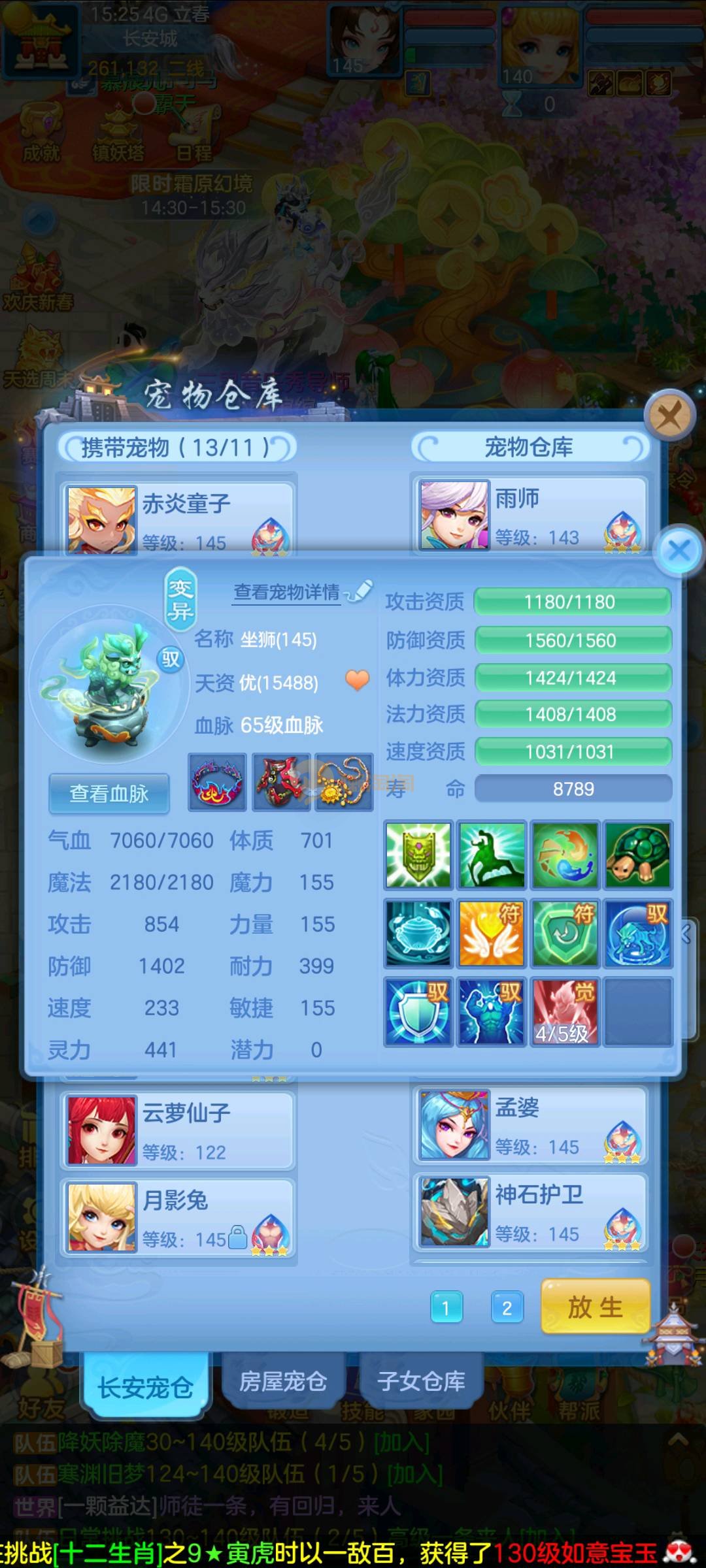Select 雨师 in pet warehouse
This screenshot has height=1568, width=706.
point(529,516)
